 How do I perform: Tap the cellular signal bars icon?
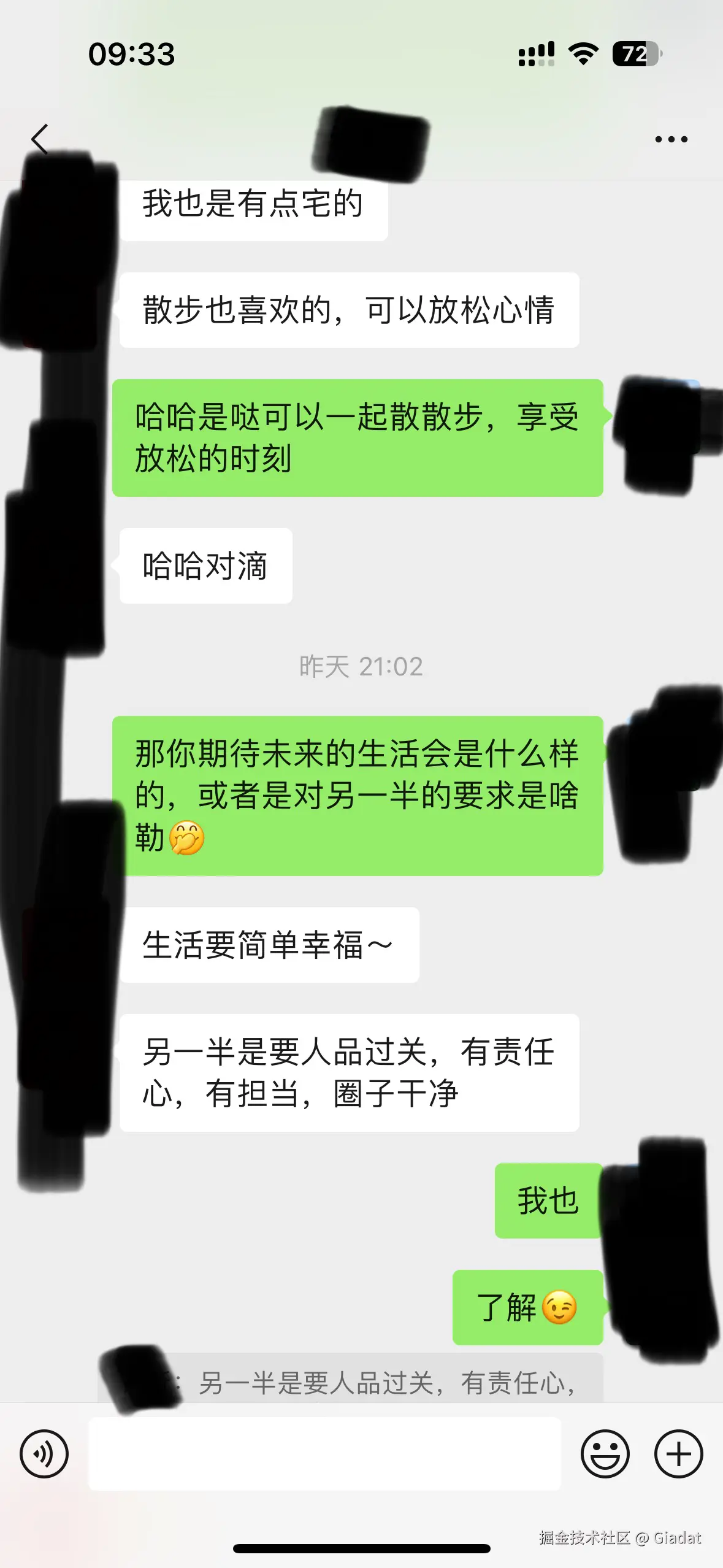[x=537, y=54]
